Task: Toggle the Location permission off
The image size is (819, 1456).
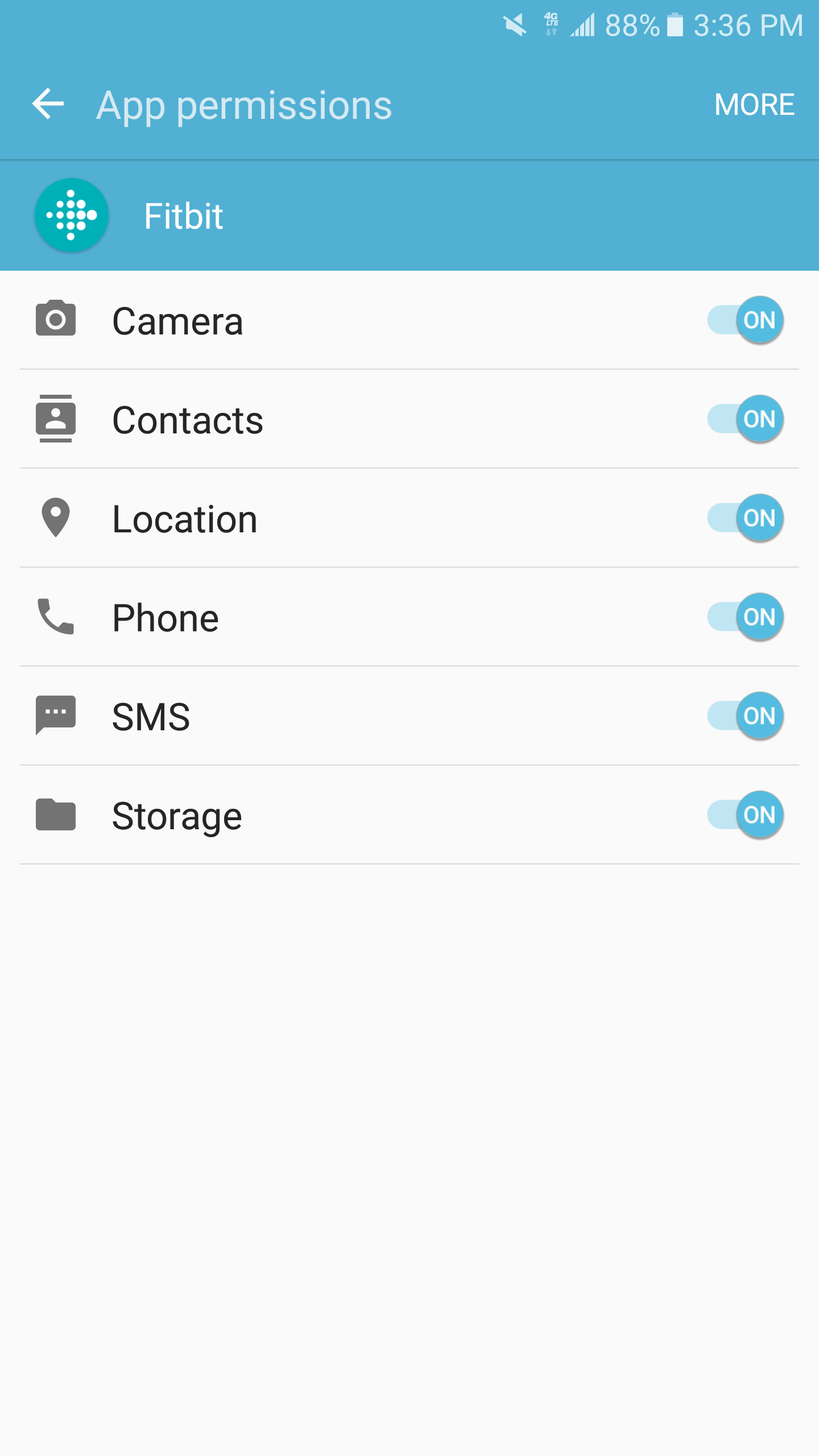Action: tap(745, 518)
